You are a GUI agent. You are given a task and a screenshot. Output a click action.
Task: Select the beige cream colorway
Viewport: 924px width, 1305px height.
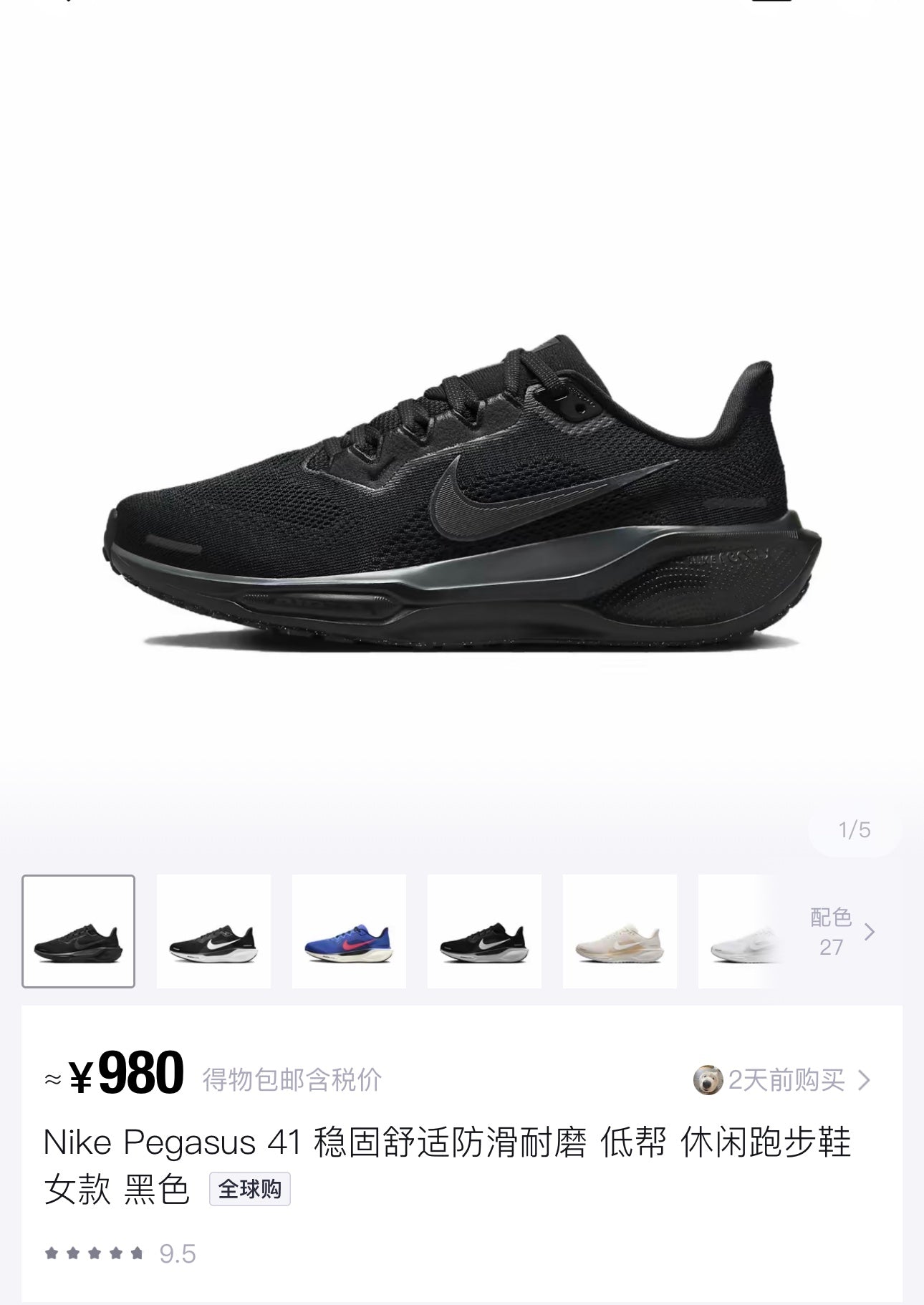(x=620, y=931)
